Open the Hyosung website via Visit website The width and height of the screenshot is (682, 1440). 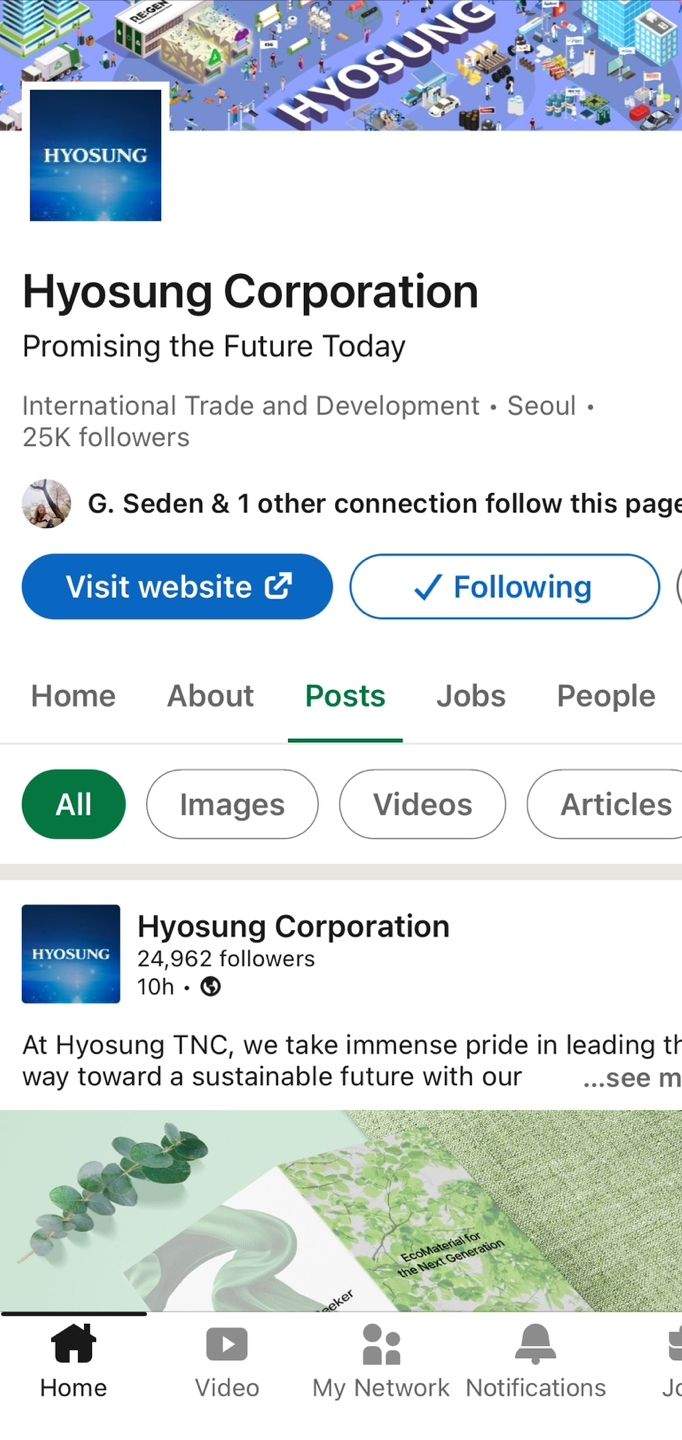coord(177,587)
